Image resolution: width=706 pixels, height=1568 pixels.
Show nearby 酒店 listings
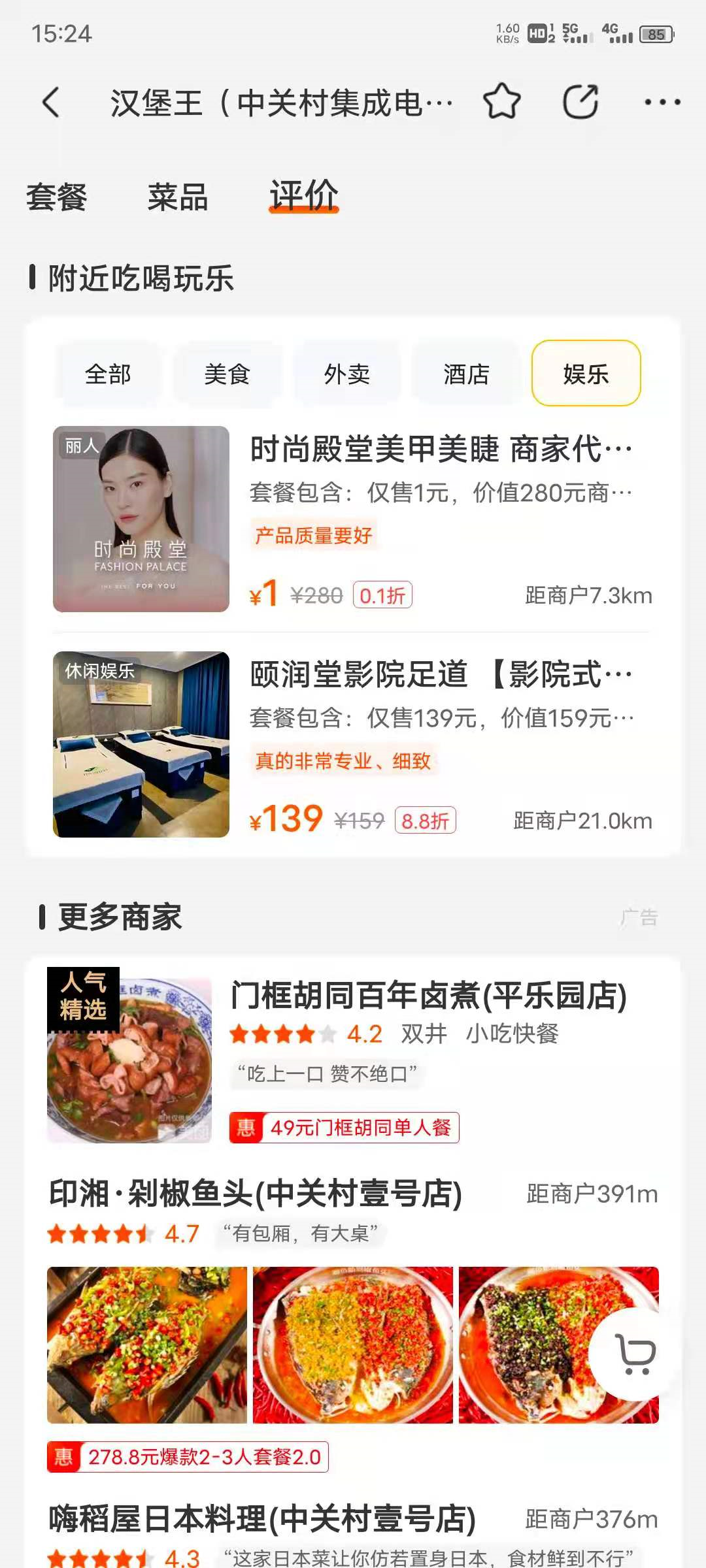click(466, 374)
